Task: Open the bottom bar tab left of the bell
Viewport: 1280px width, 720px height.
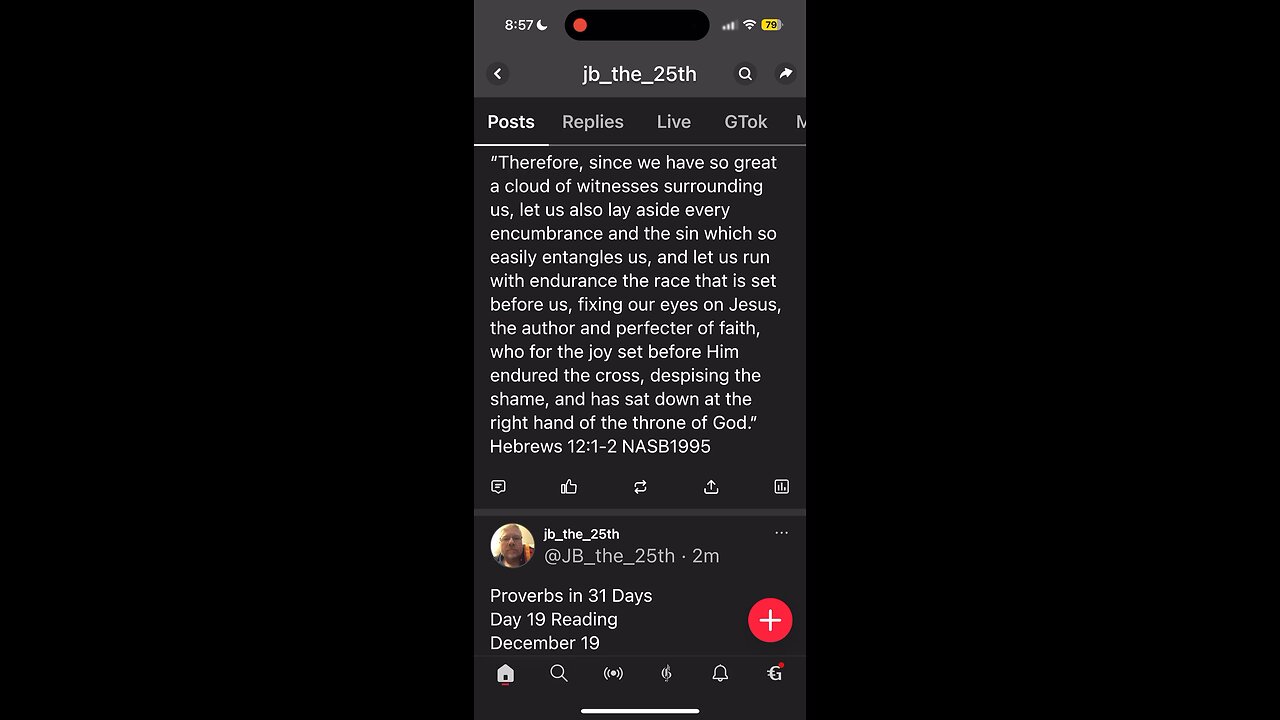Action: click(x=666, y=674)
